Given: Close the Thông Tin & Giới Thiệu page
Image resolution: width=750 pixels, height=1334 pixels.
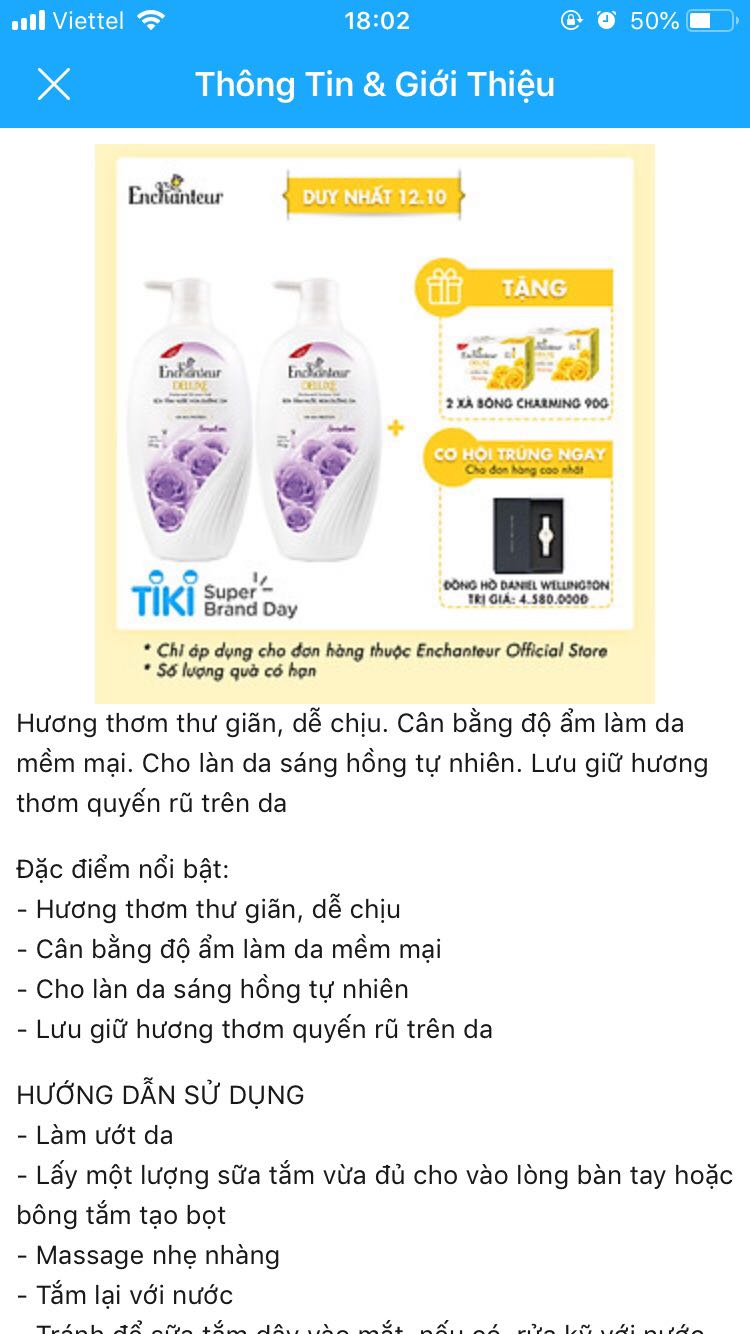Looking at the screenshot, I should (54, 84).
